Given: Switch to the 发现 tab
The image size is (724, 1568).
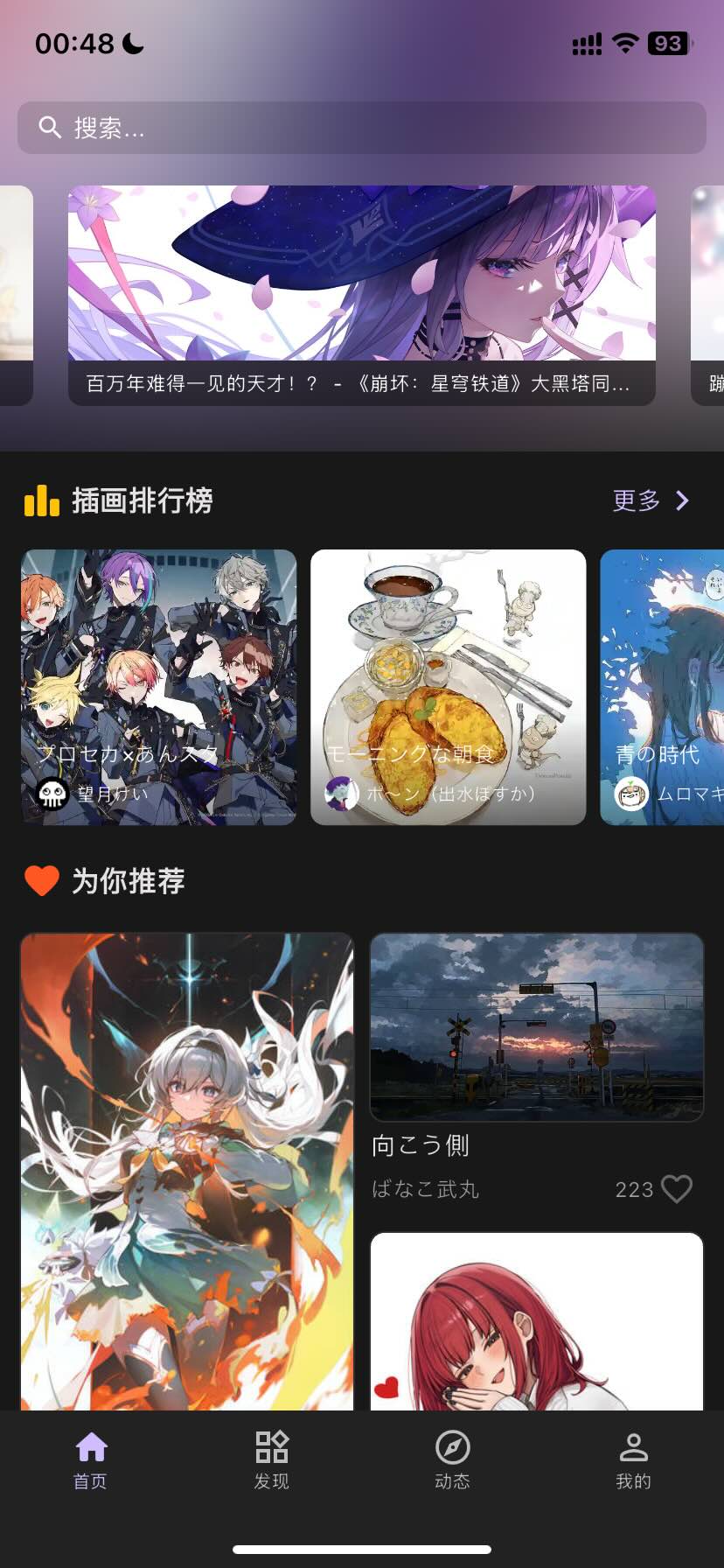Looking at the screenshot, I should click(x=272, y=1459).
